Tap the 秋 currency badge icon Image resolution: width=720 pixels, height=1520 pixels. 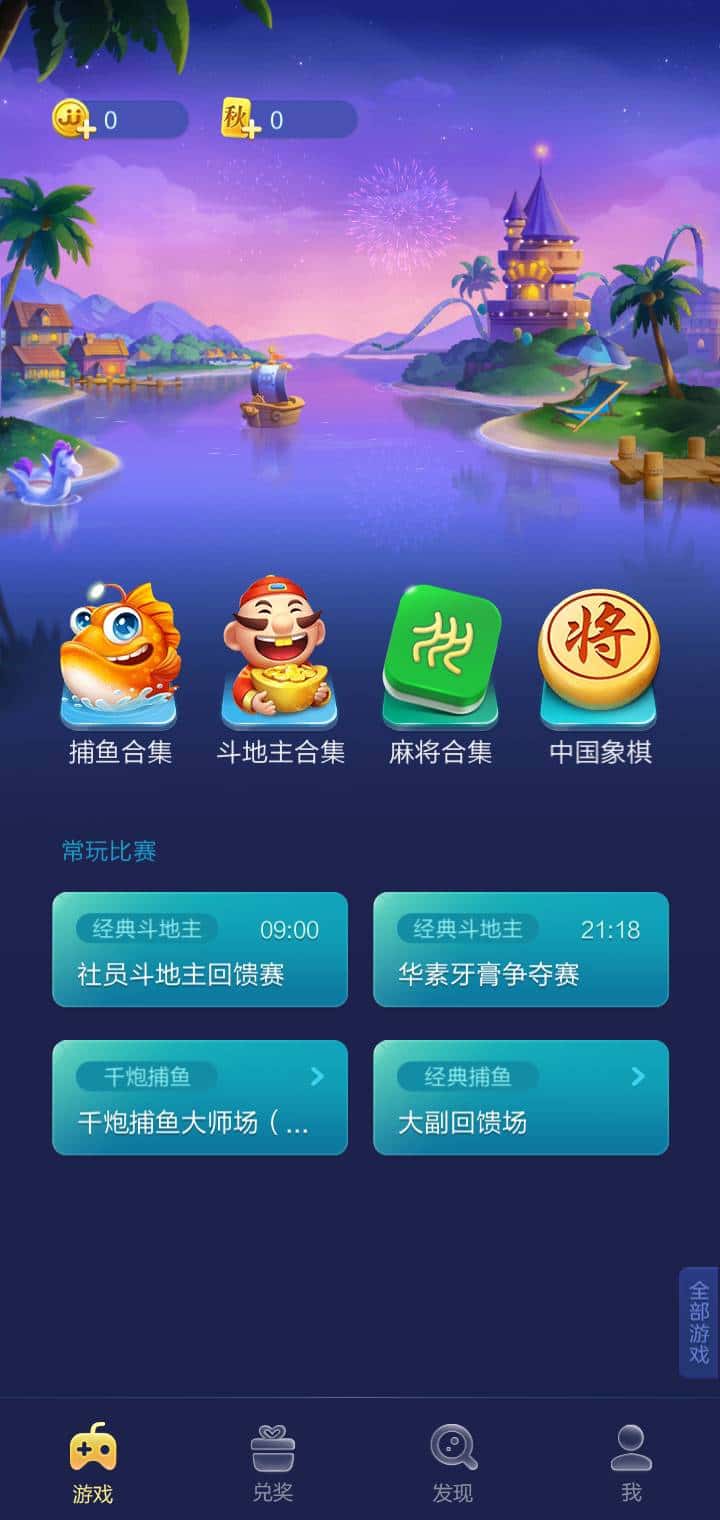(x=235, y=117)
